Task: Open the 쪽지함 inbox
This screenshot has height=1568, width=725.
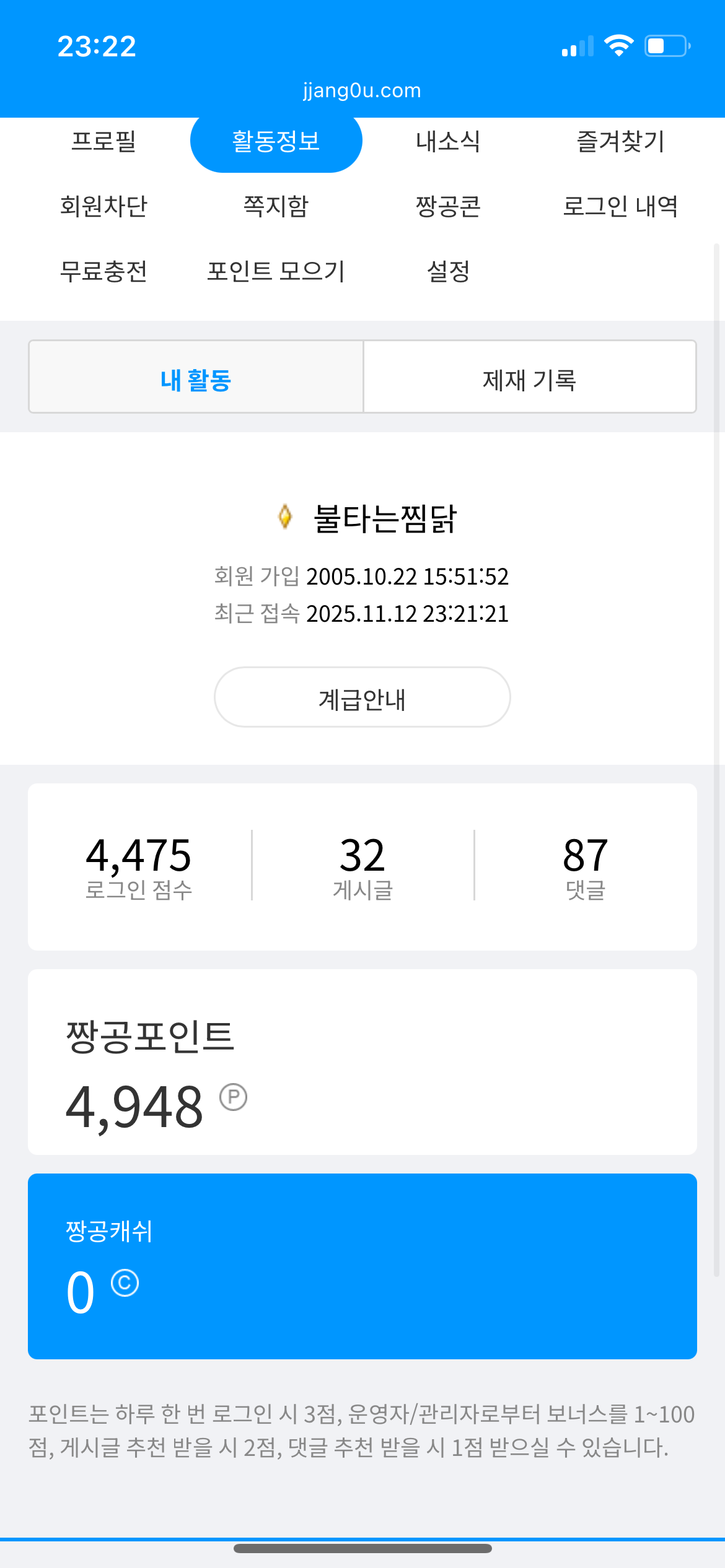Action: (276, 206)
